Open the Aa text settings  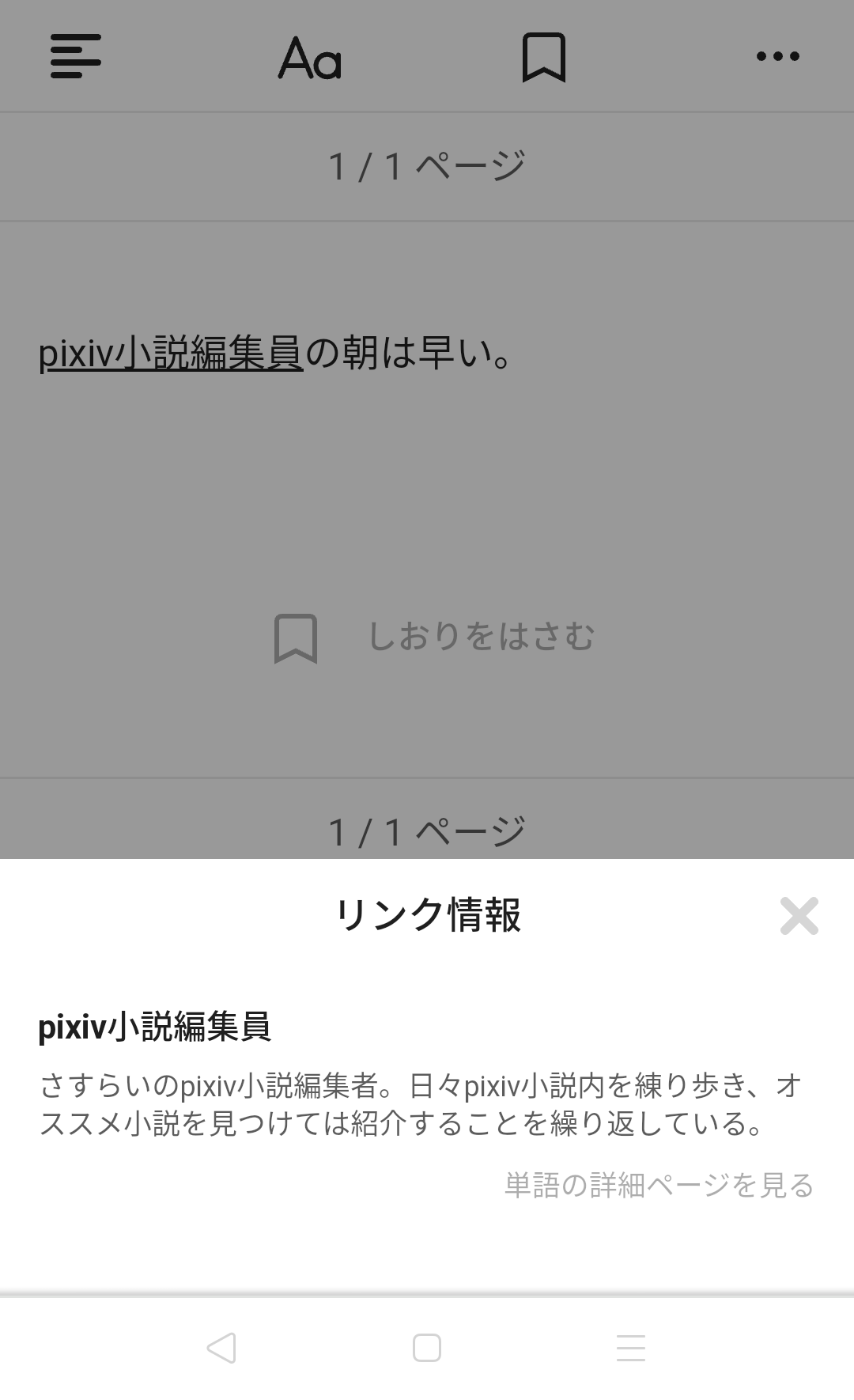tap(310, 58)
